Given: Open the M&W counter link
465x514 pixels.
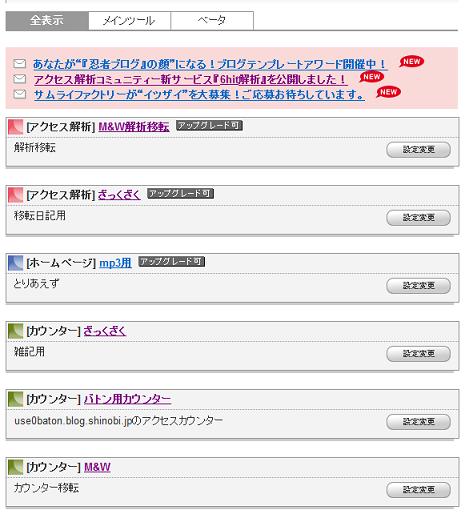Looking at the screenshot, I should [97, 467].
